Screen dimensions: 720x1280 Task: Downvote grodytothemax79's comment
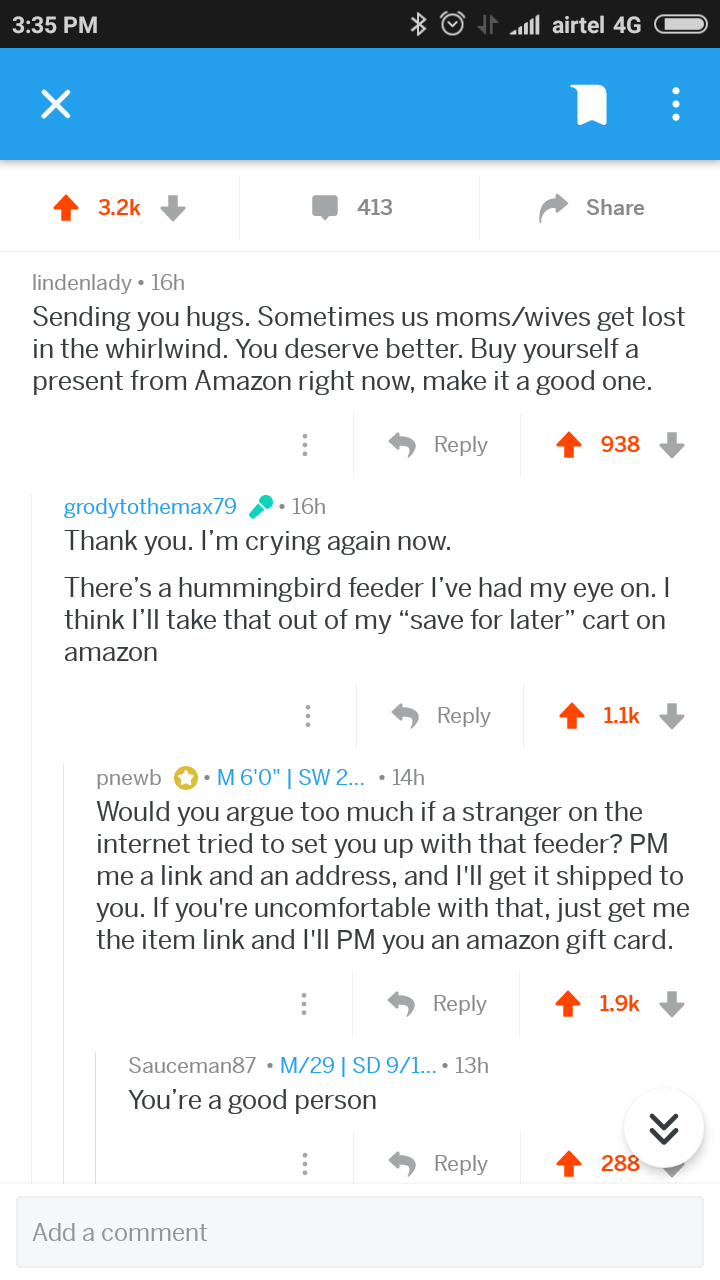pos(673,716)
